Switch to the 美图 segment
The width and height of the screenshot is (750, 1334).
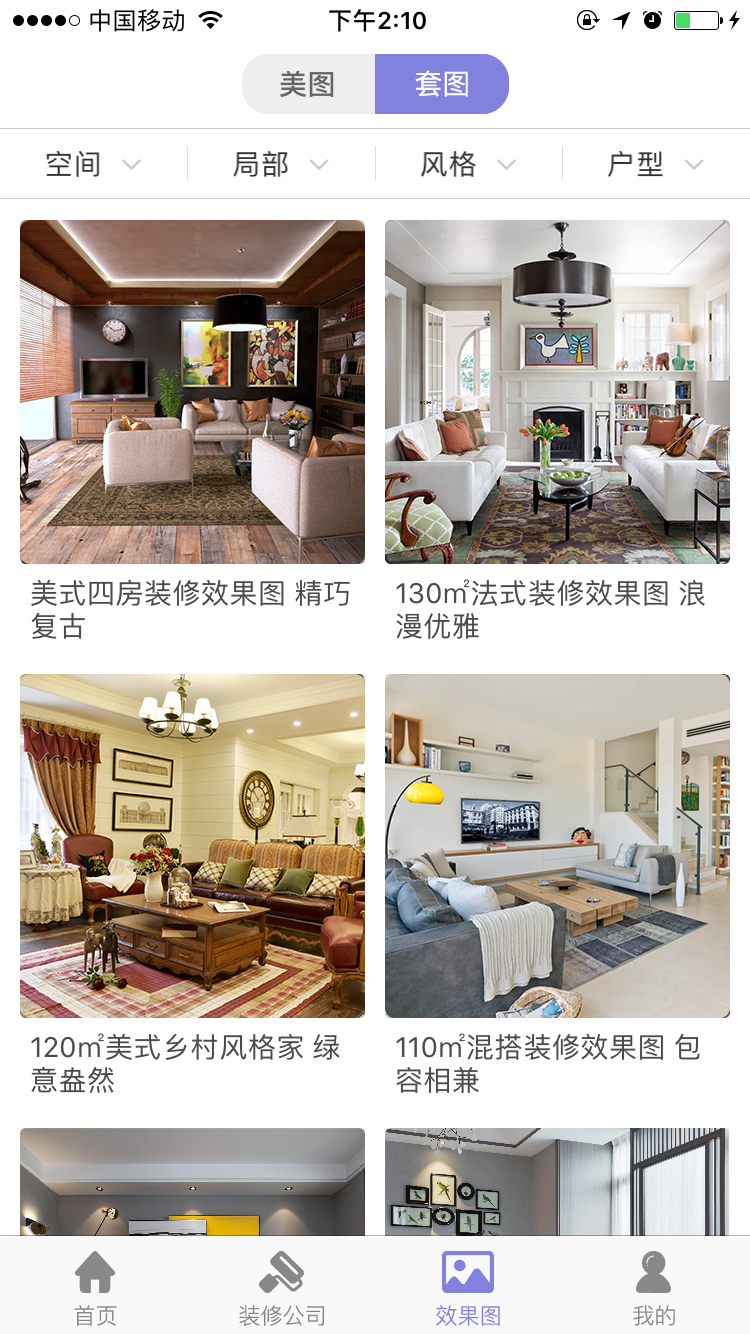click(308, 84)
